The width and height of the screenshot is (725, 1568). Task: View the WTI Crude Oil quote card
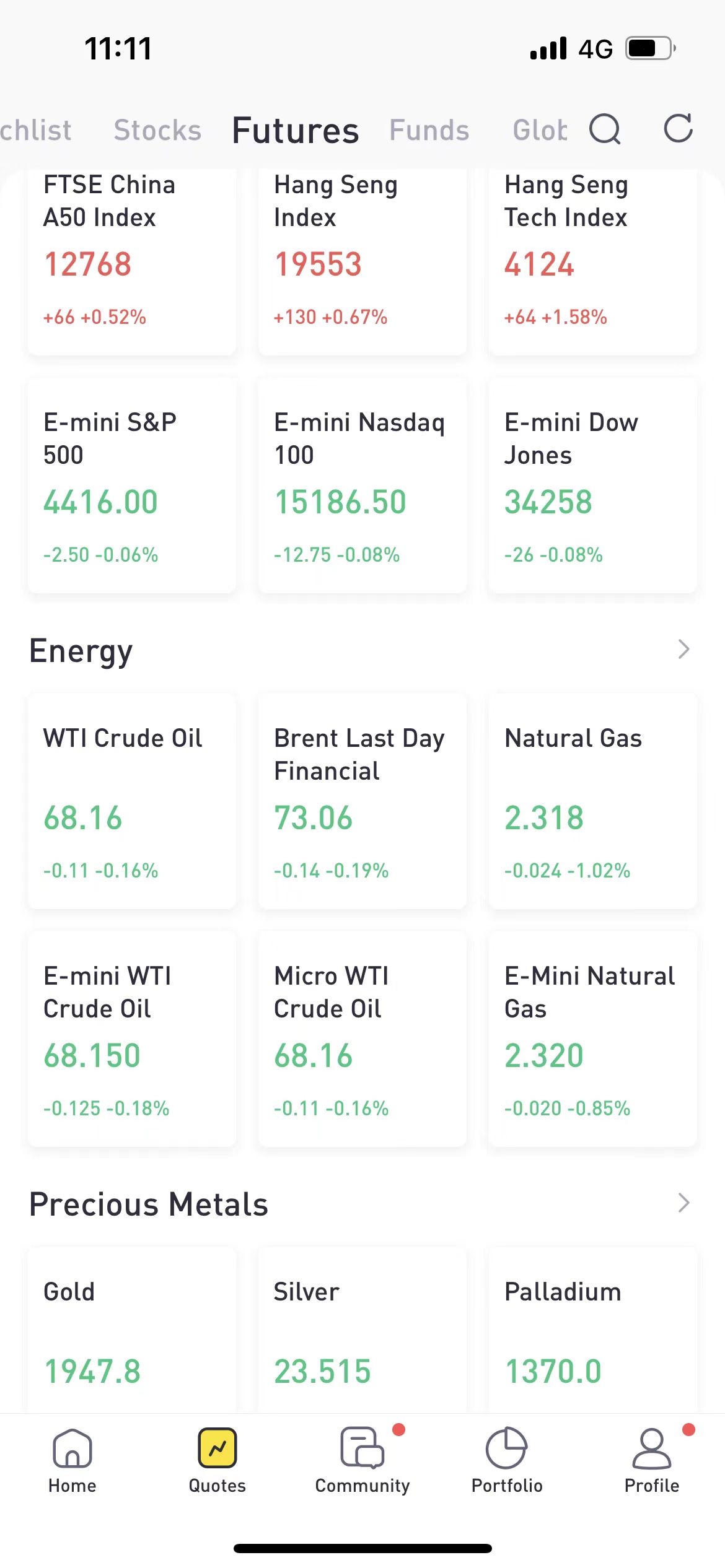tap(132, 802)
